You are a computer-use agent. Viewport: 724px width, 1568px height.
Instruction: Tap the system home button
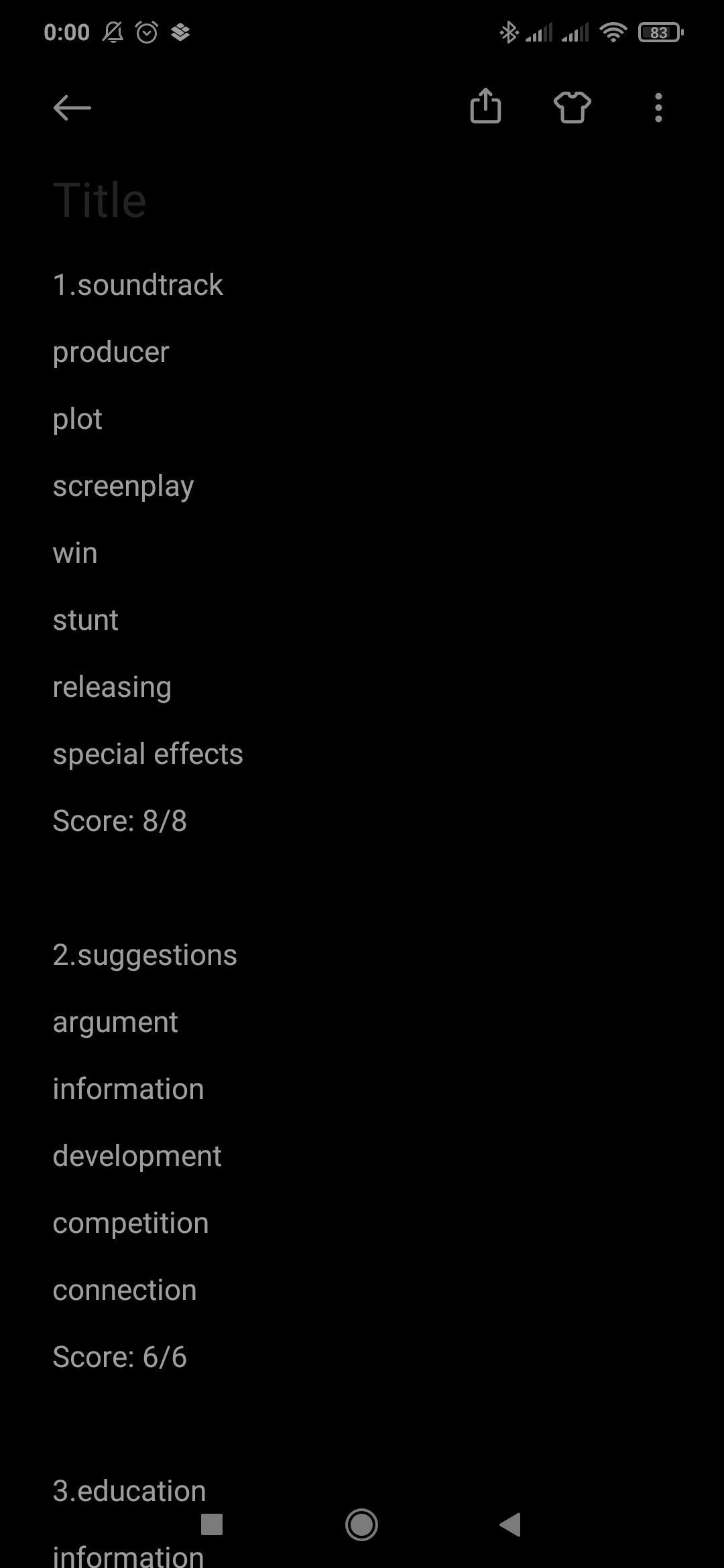tap(361, 1524)
